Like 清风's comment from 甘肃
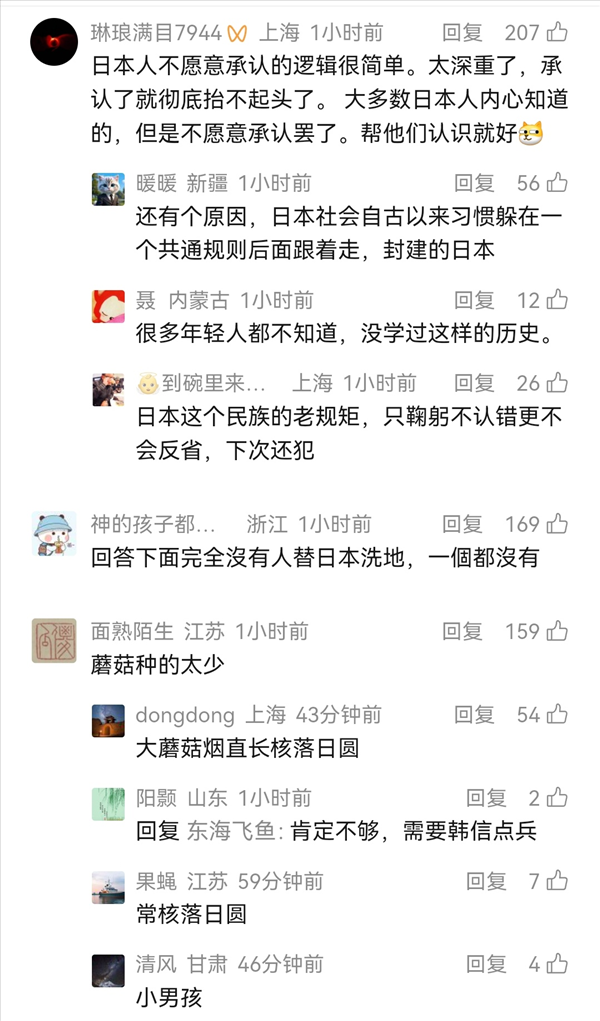This screenshot has height=1021, width=600. (x=557, y=965)
